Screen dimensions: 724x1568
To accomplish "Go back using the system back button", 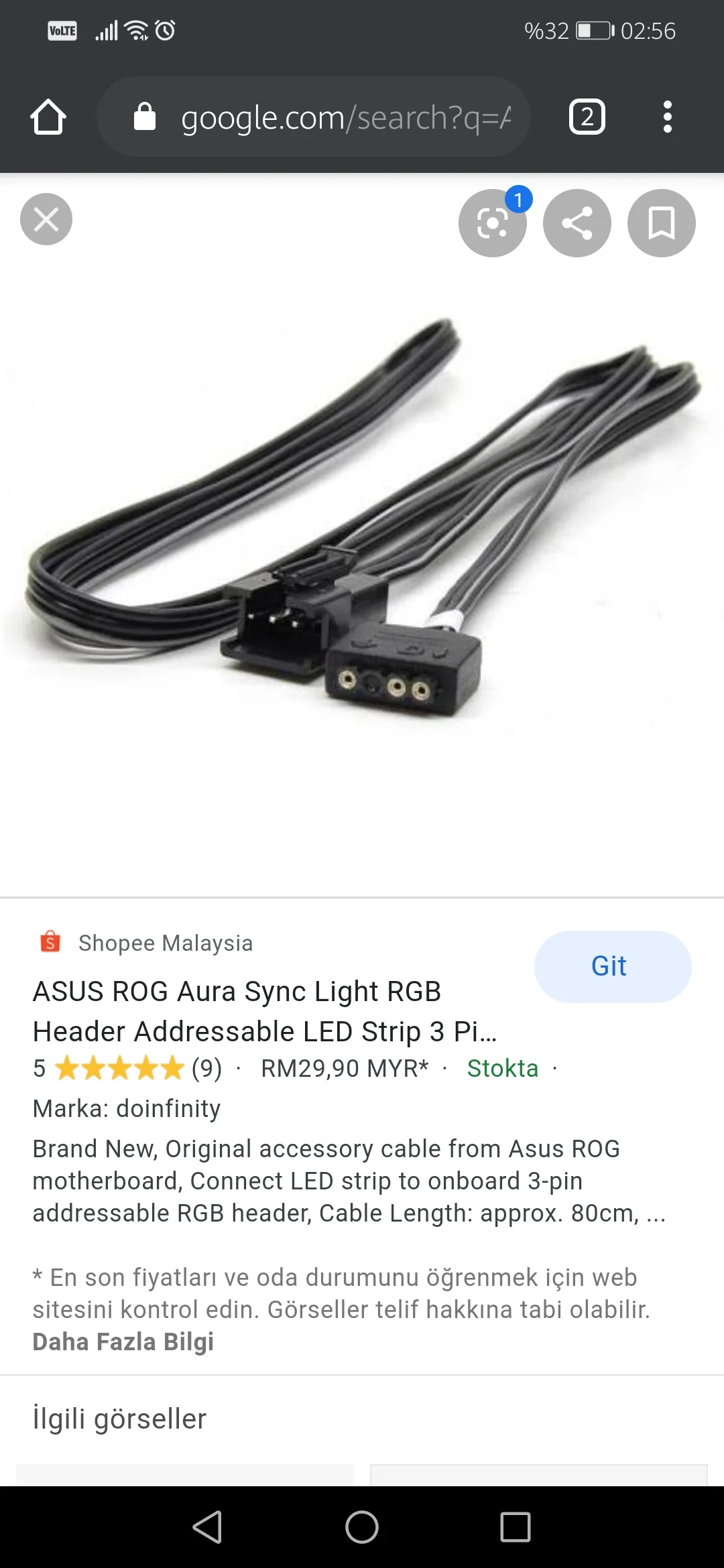I will (x=208, y=1527).
